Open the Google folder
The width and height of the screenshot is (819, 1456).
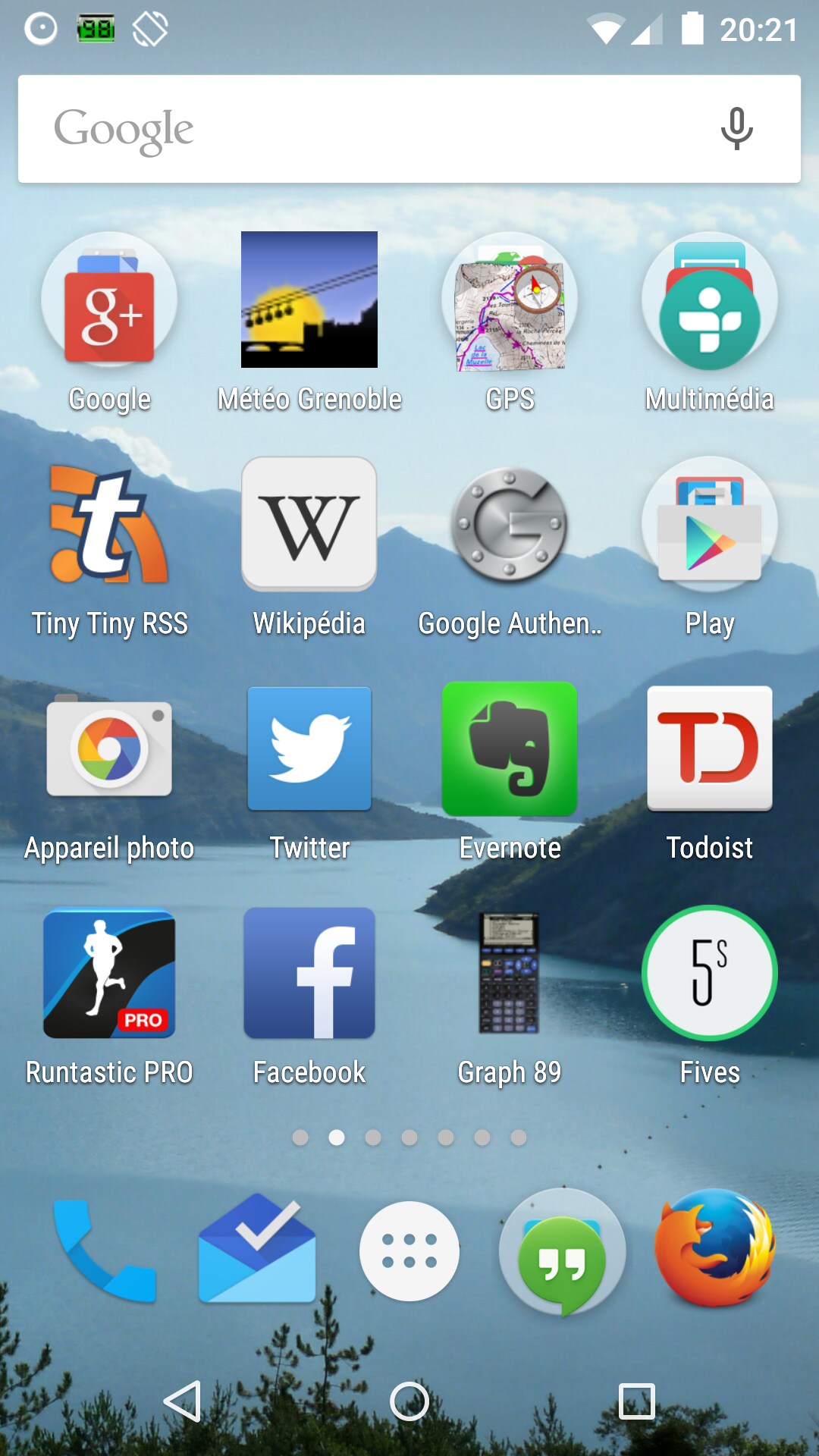[x=109, y=300]
